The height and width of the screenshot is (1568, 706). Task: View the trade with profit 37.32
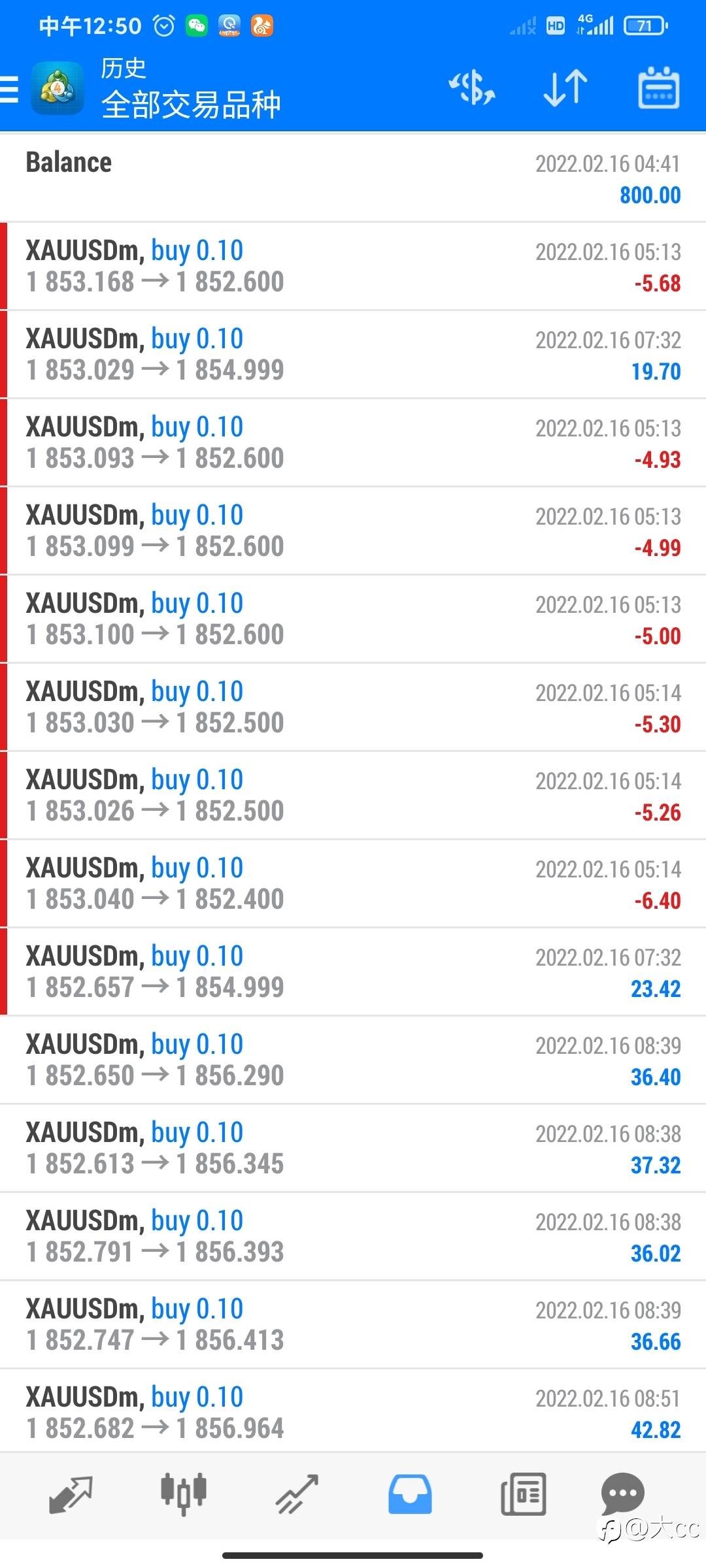point(353,1148)
